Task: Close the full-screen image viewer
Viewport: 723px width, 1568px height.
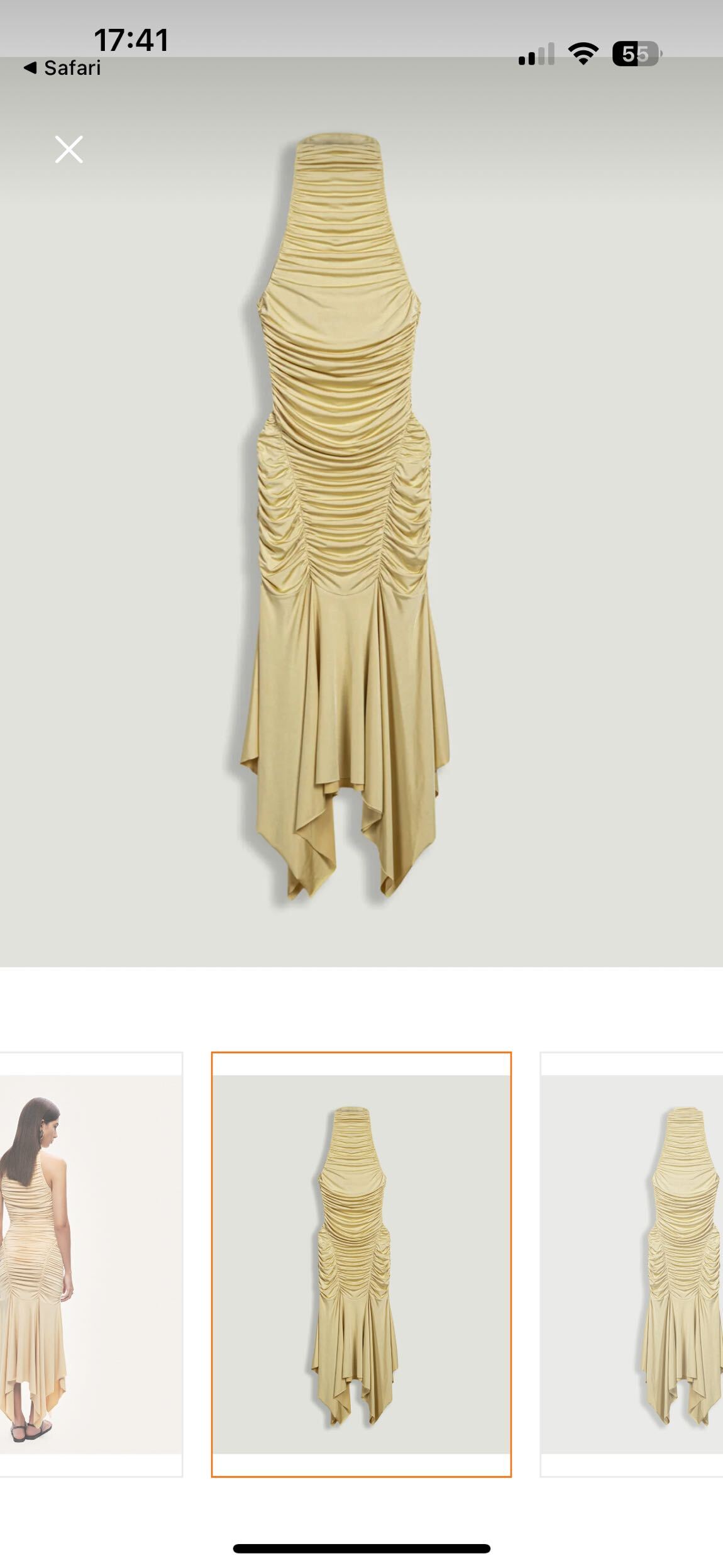Action: click(69, 150)
